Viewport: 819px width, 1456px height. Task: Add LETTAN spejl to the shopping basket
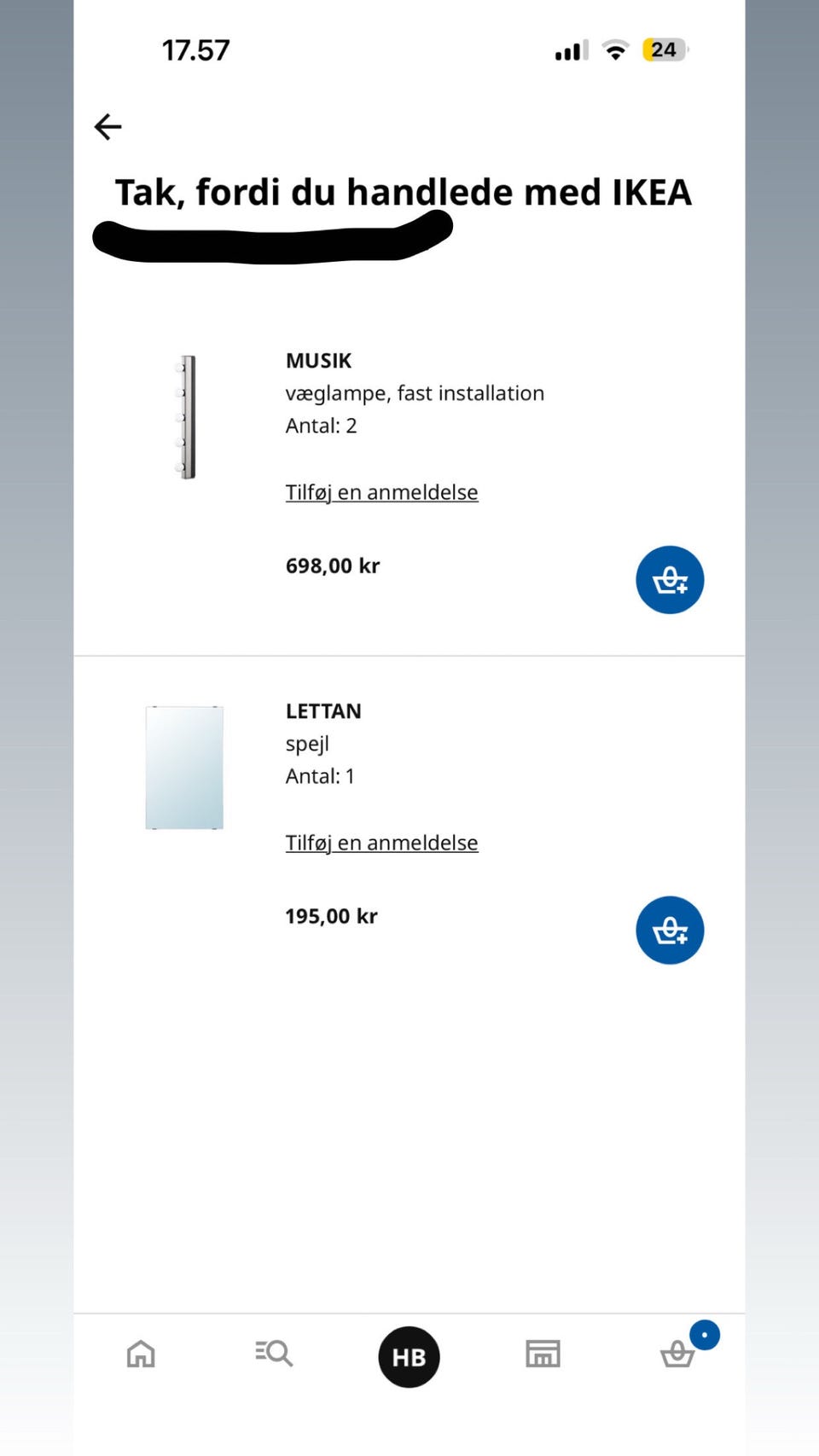click(x=670, y=931)
